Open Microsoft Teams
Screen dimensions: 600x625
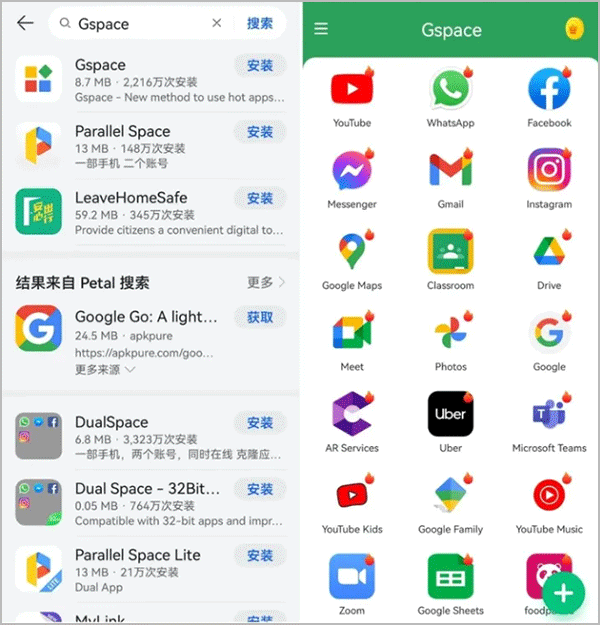click(x=548, y=416)
